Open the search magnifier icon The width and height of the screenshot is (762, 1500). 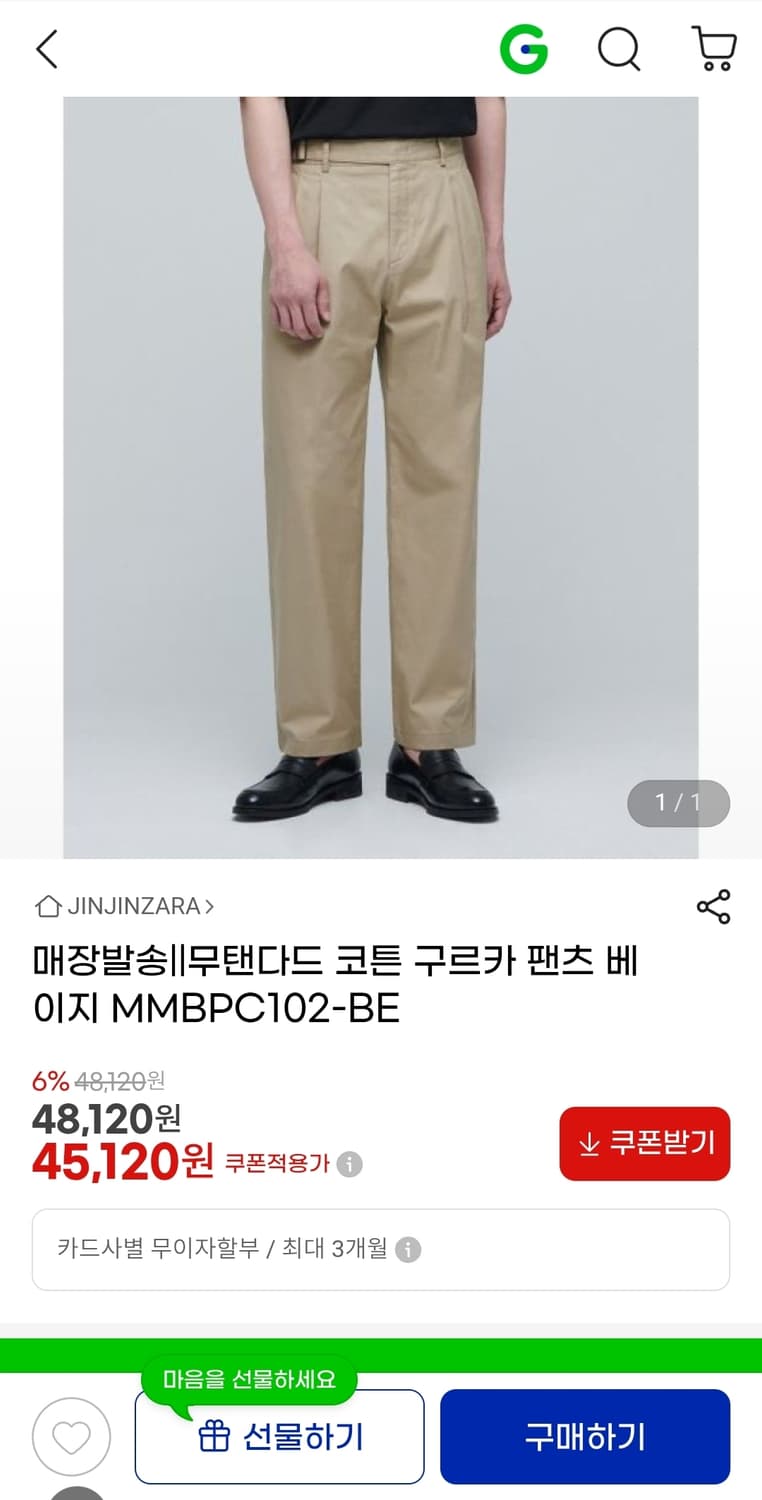[619, 48]
